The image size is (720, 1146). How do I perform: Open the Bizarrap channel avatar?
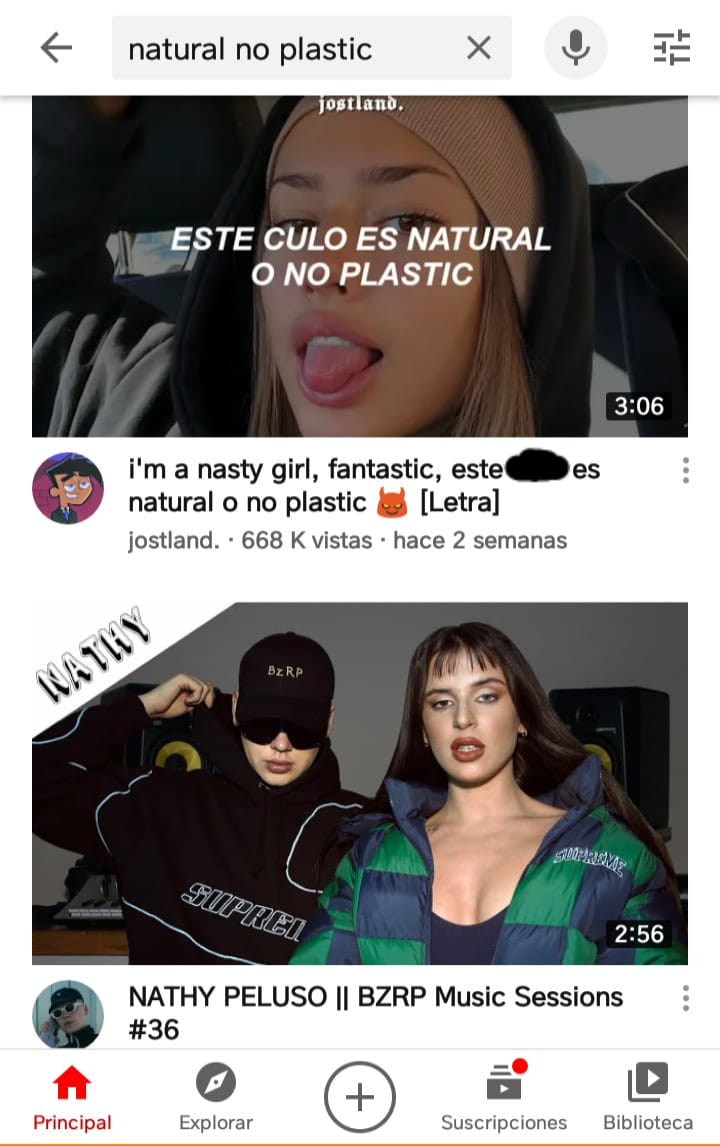pos(68,1014)
